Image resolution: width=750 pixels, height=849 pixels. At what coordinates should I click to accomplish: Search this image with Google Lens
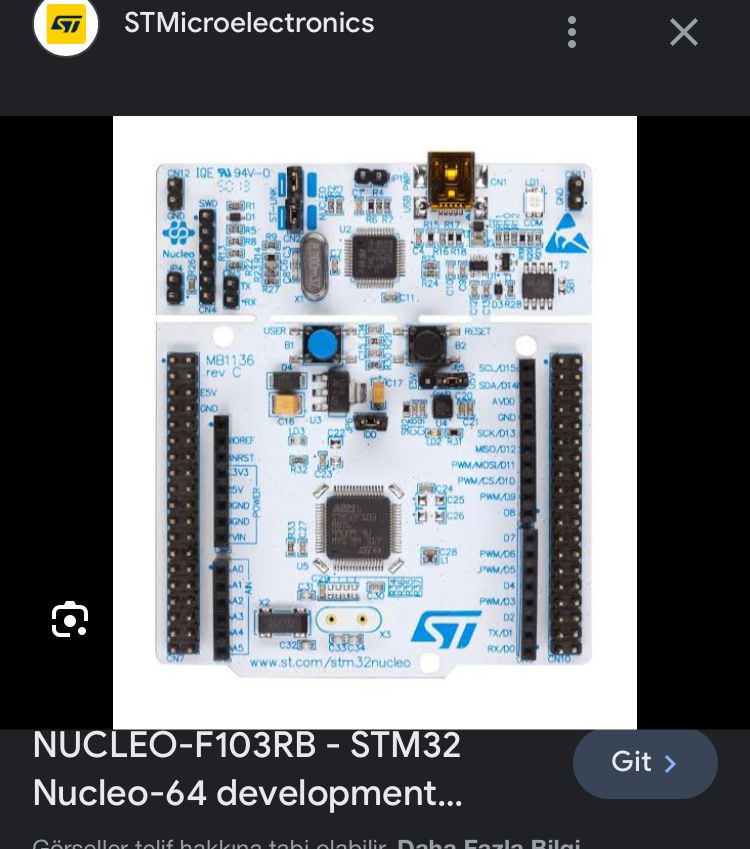[x=70, y=619]
